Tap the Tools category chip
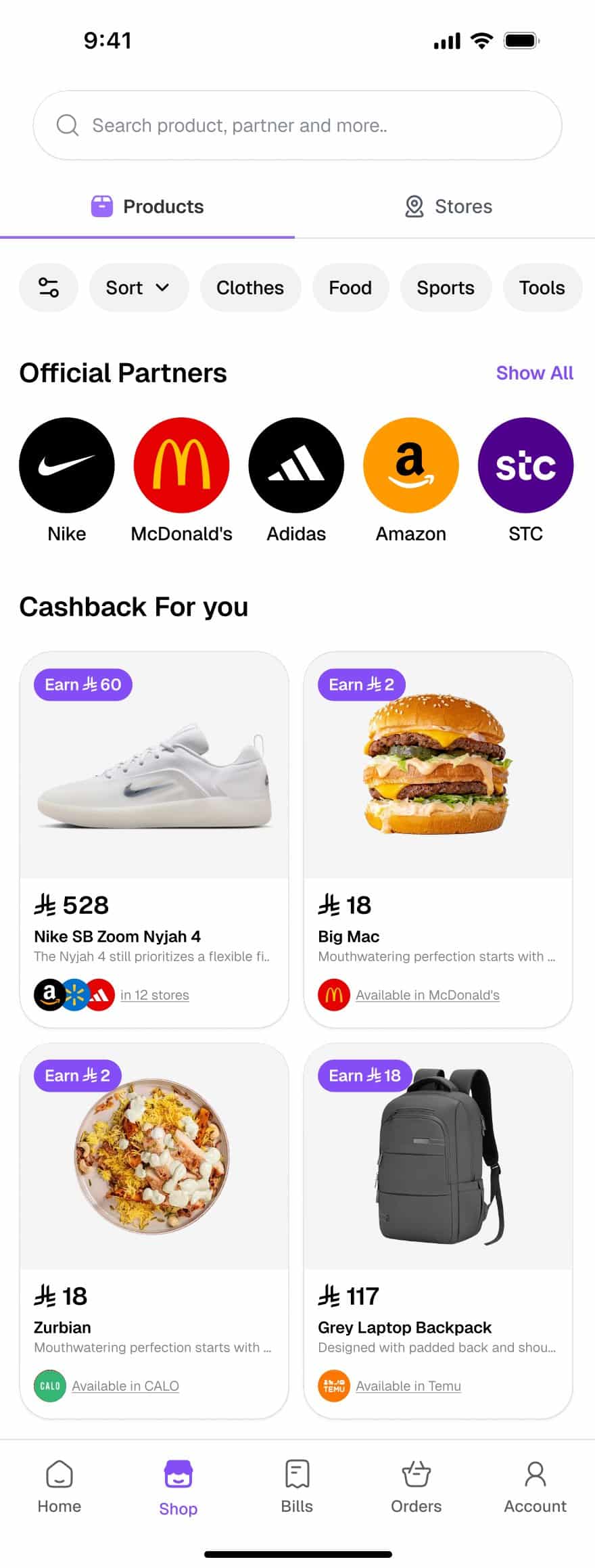Image resolution: width=595 pixels, height=1568 pixels. 542,287
